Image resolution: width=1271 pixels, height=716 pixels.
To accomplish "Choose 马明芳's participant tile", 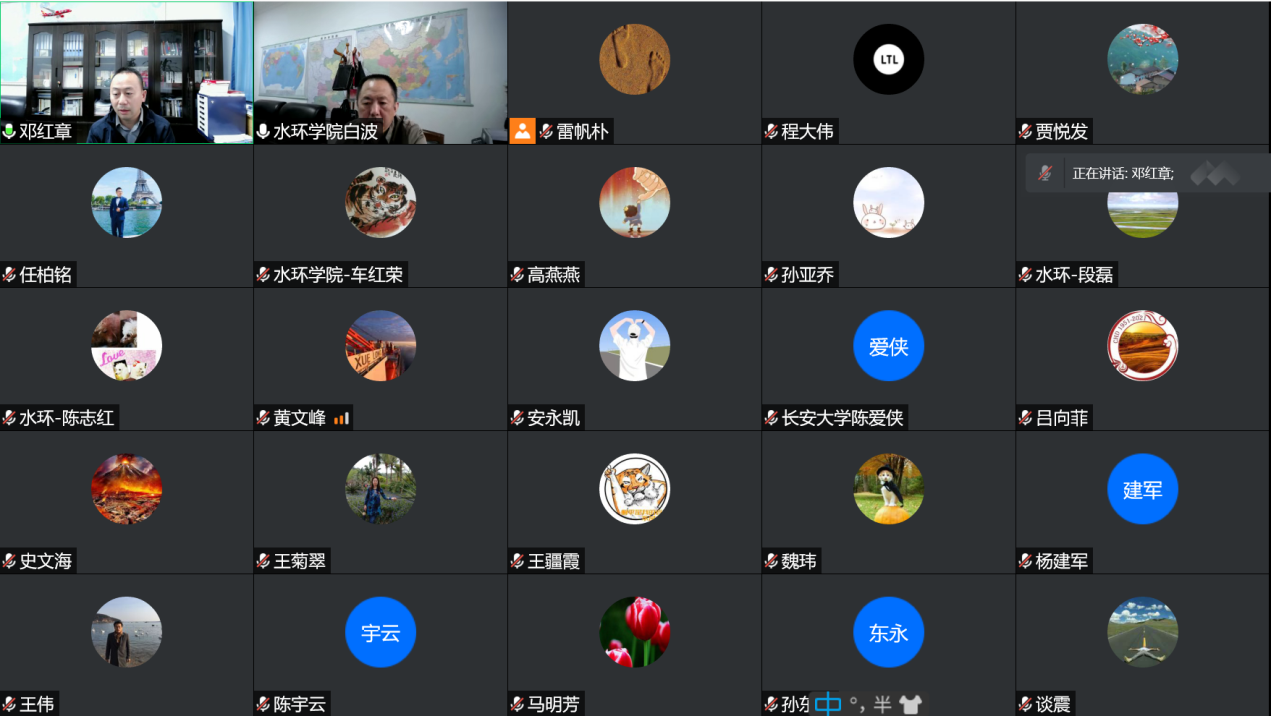I will click(634, 644).
